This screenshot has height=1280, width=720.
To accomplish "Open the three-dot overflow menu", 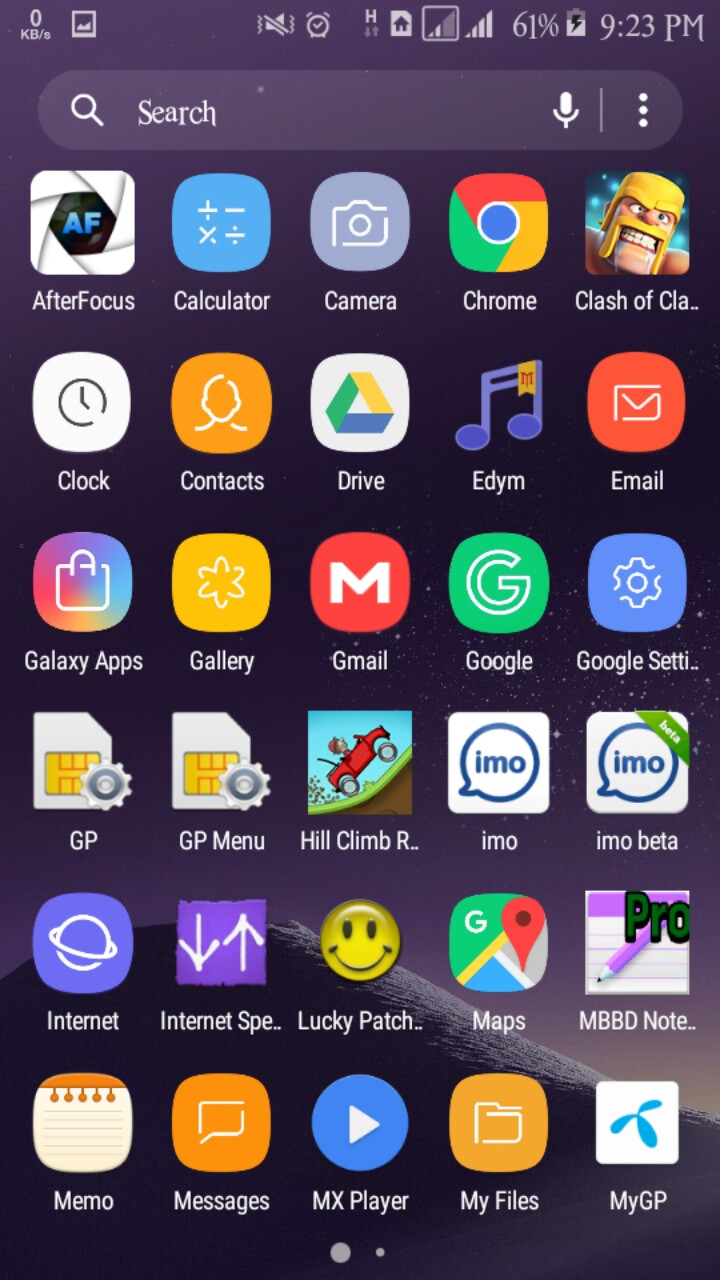I will pos(643,111).
